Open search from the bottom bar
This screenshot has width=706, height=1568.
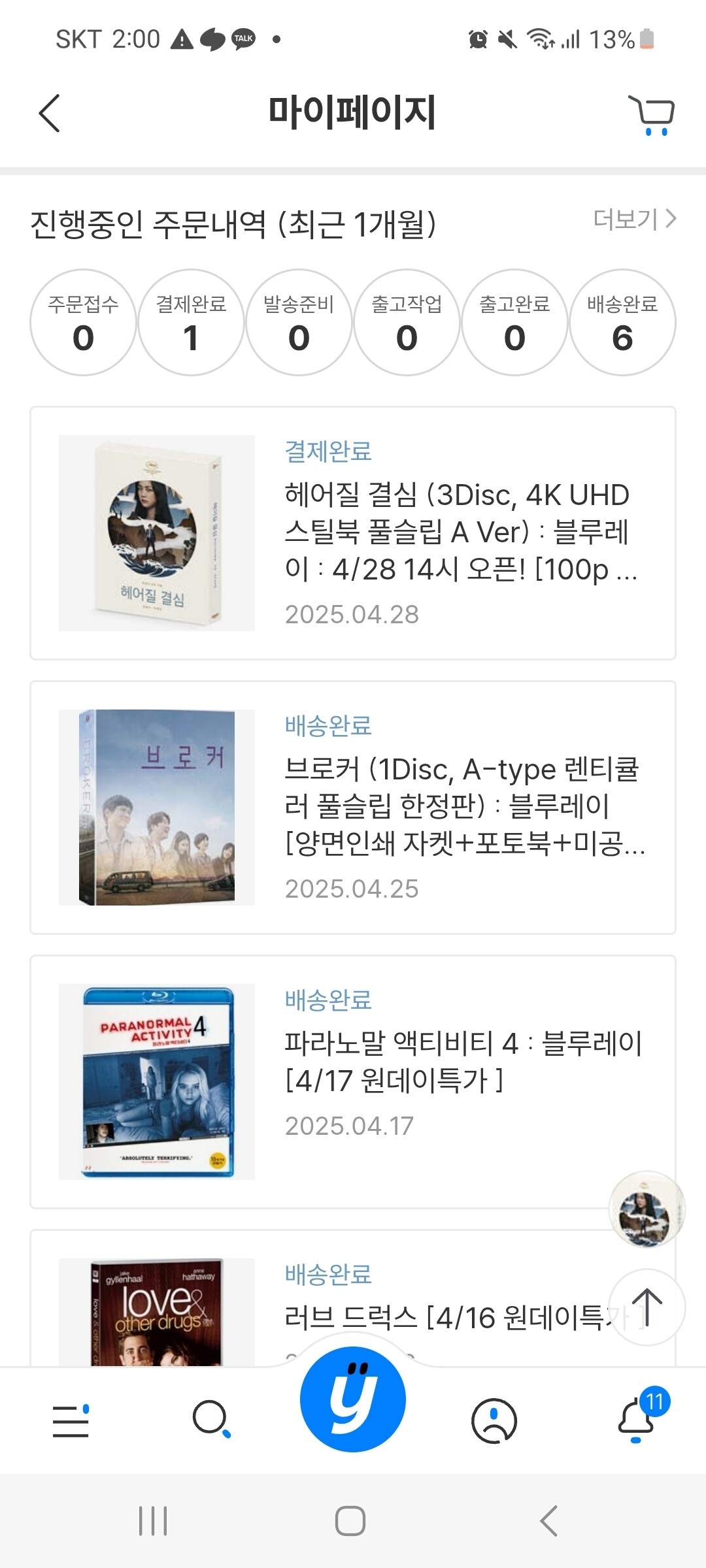tap(211, 1420)
